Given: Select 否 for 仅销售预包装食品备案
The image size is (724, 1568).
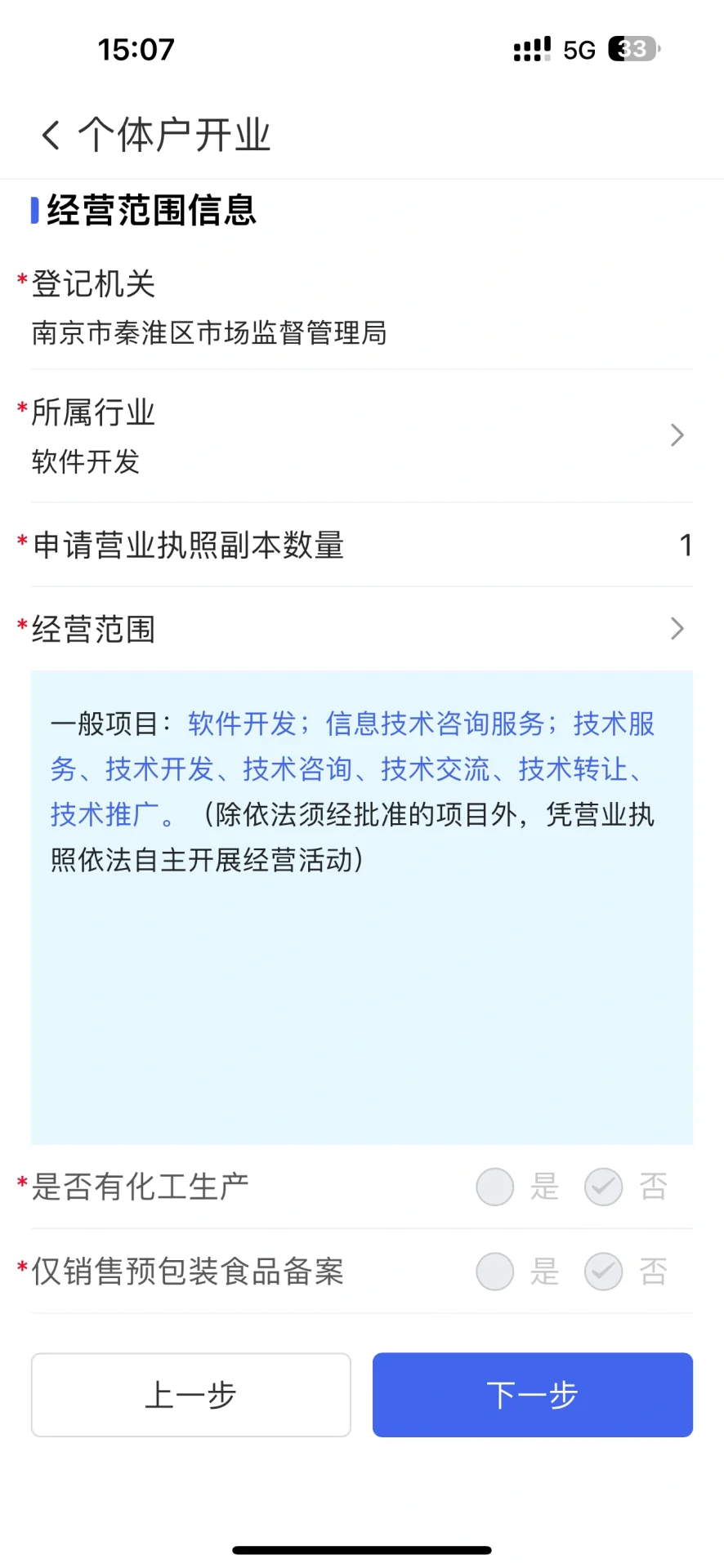Looking at the screenshot, I should (x=604, y=1272).
